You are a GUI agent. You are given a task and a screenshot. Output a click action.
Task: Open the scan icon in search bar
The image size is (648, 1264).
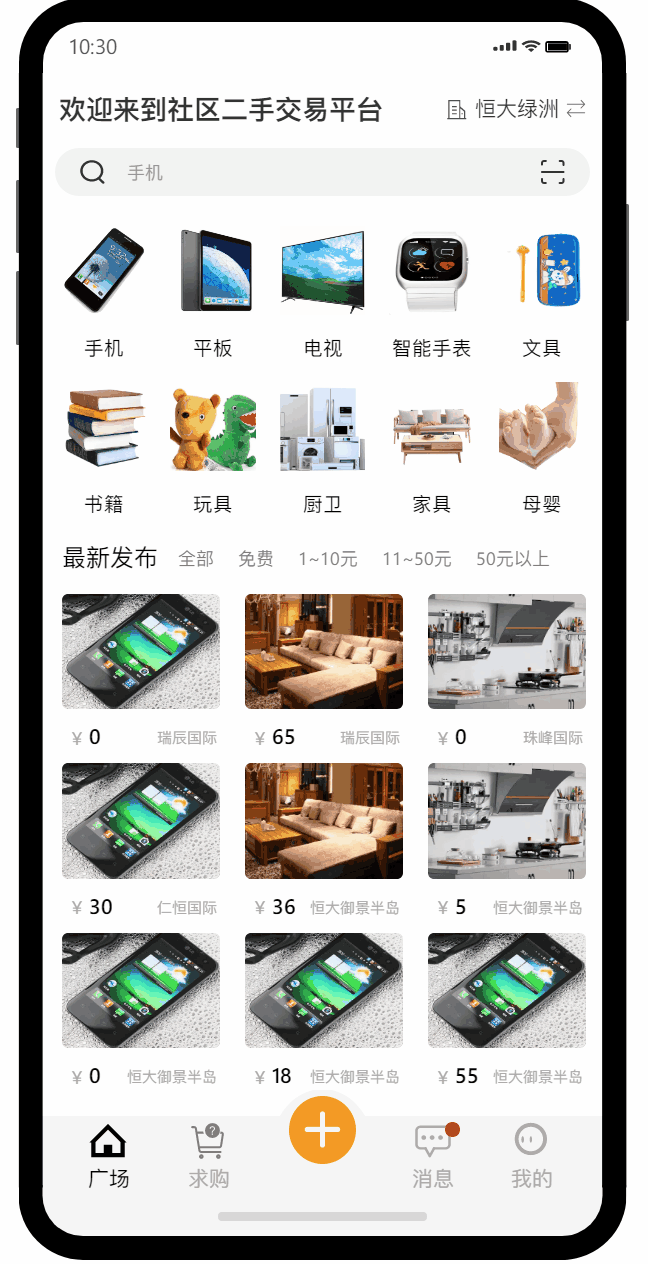(x=552, y=173)
